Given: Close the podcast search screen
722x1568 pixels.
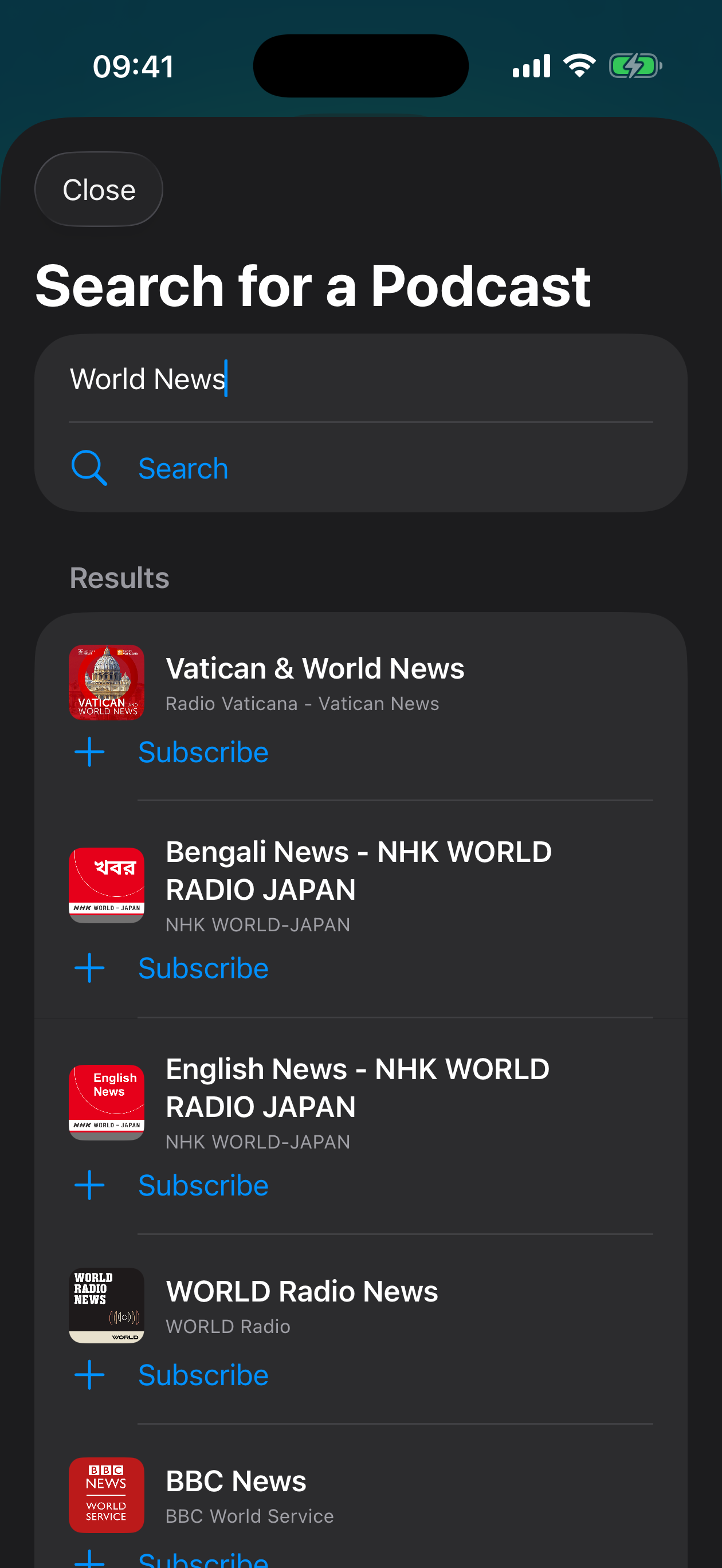Looking at the screenshot, I should point(98,189).
